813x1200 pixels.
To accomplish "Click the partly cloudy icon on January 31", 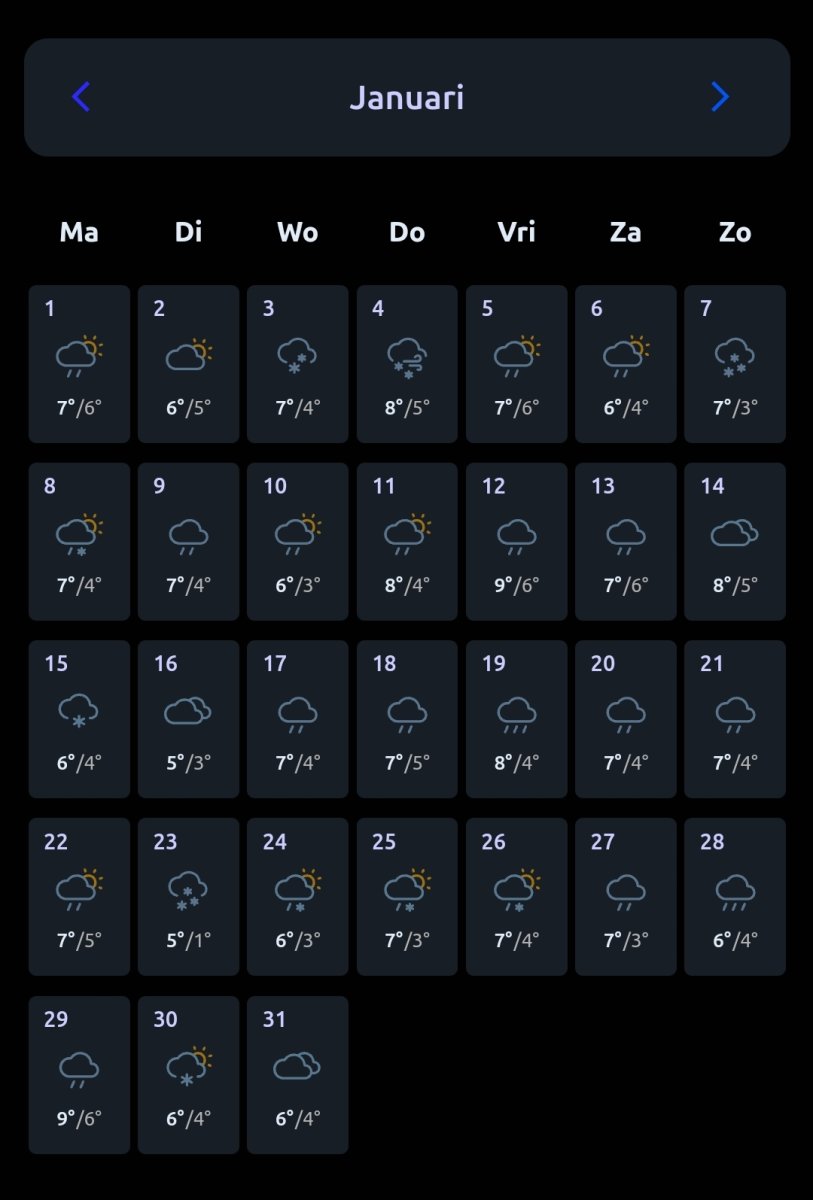I will tap(297, 1065).
